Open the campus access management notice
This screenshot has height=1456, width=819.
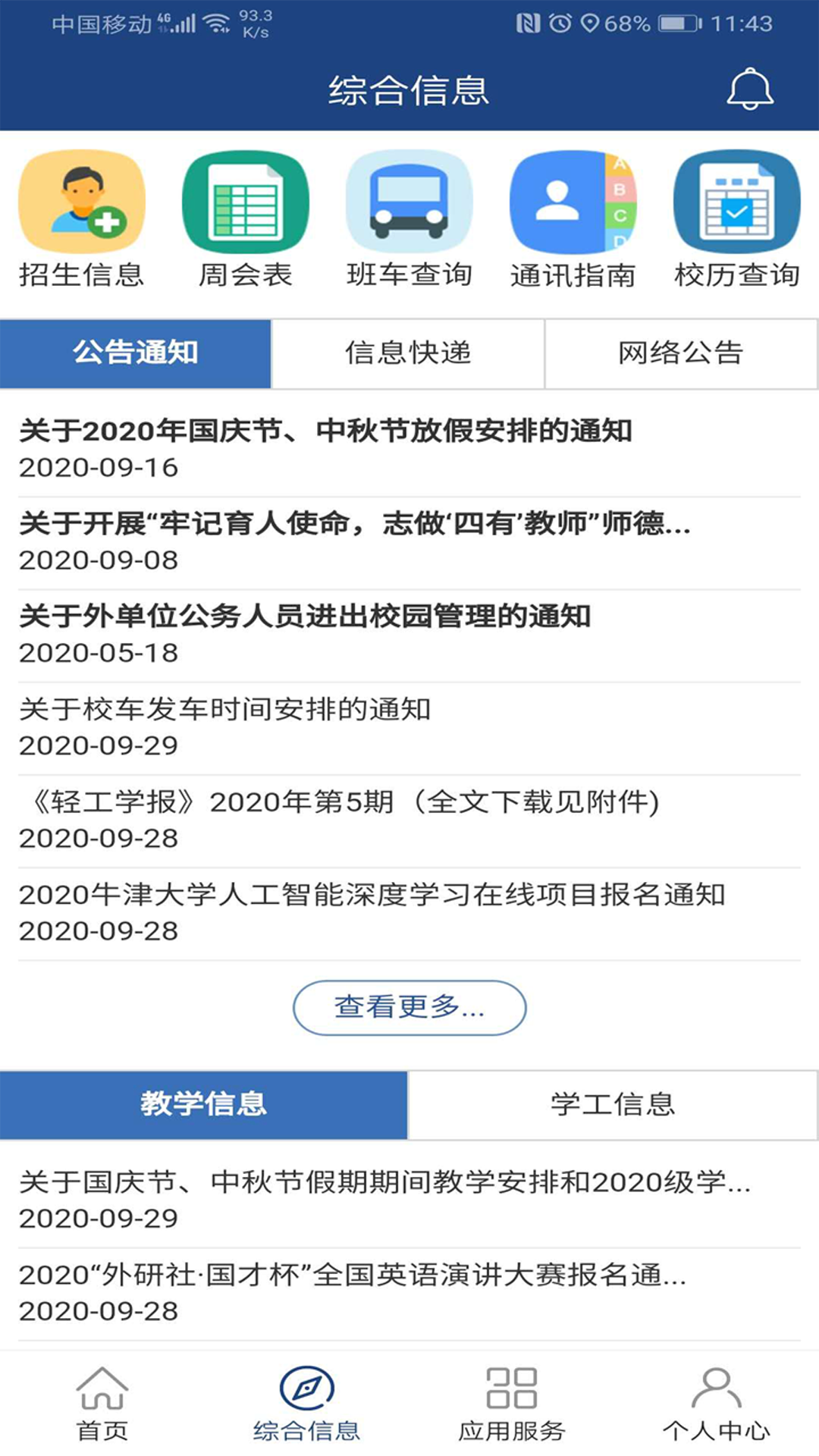[307, 616]
